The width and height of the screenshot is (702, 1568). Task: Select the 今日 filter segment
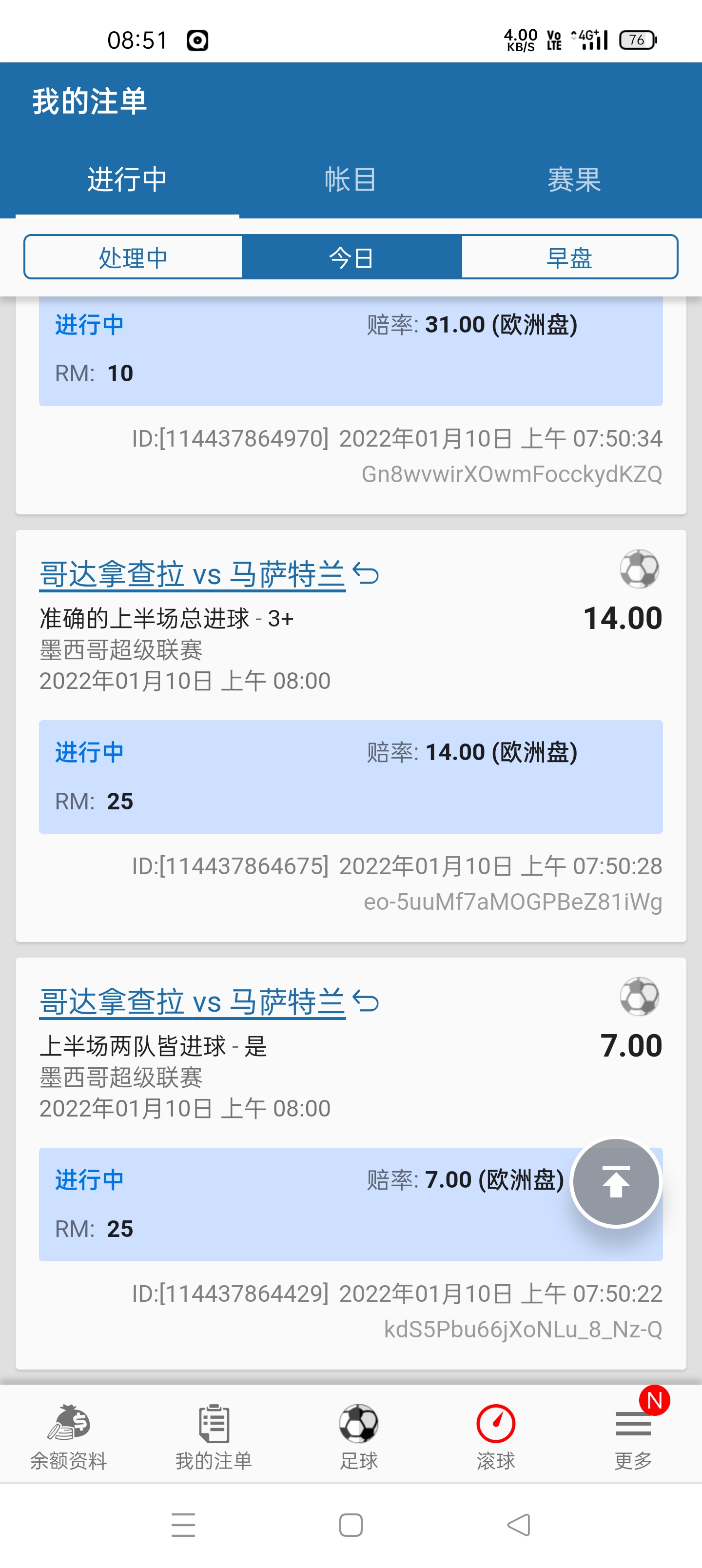351,257
